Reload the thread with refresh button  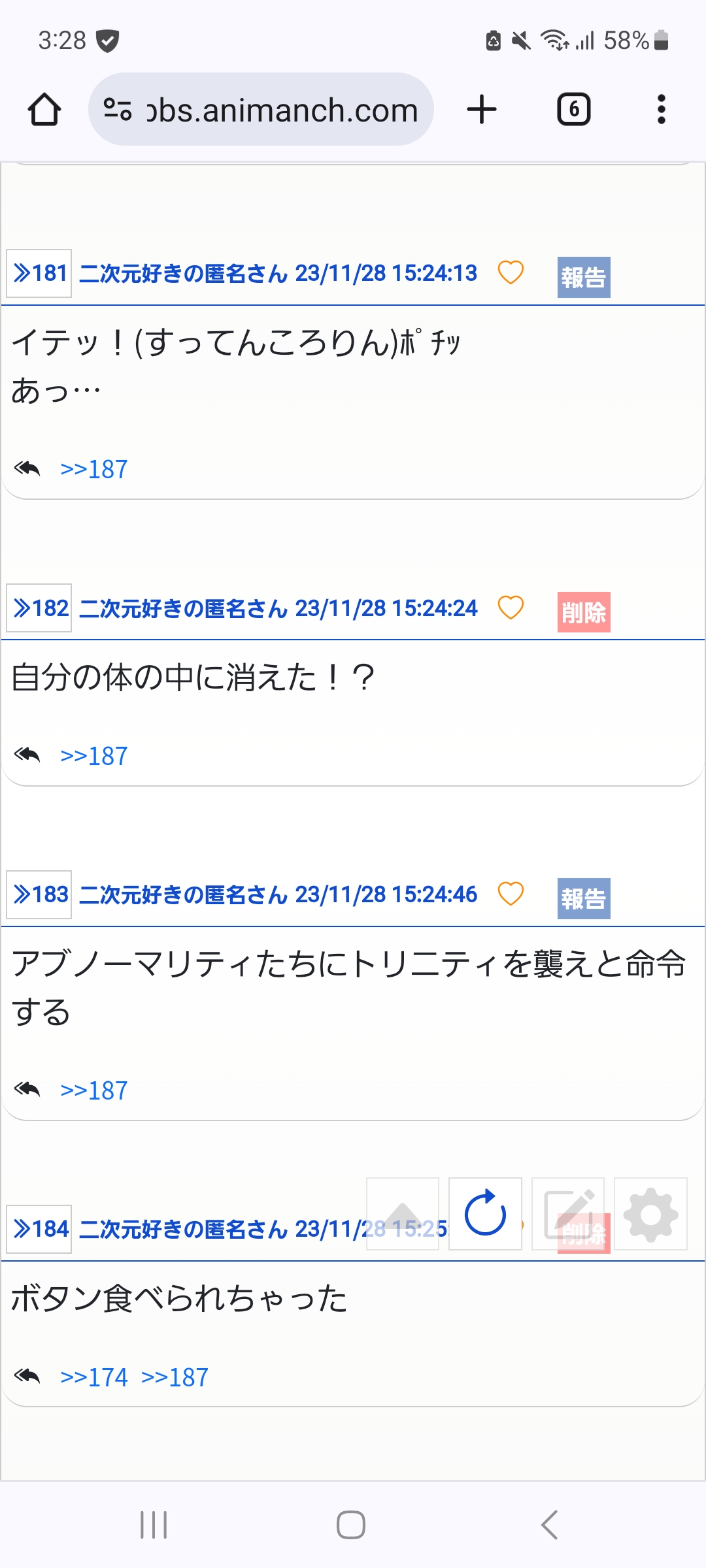[485, 1214]
